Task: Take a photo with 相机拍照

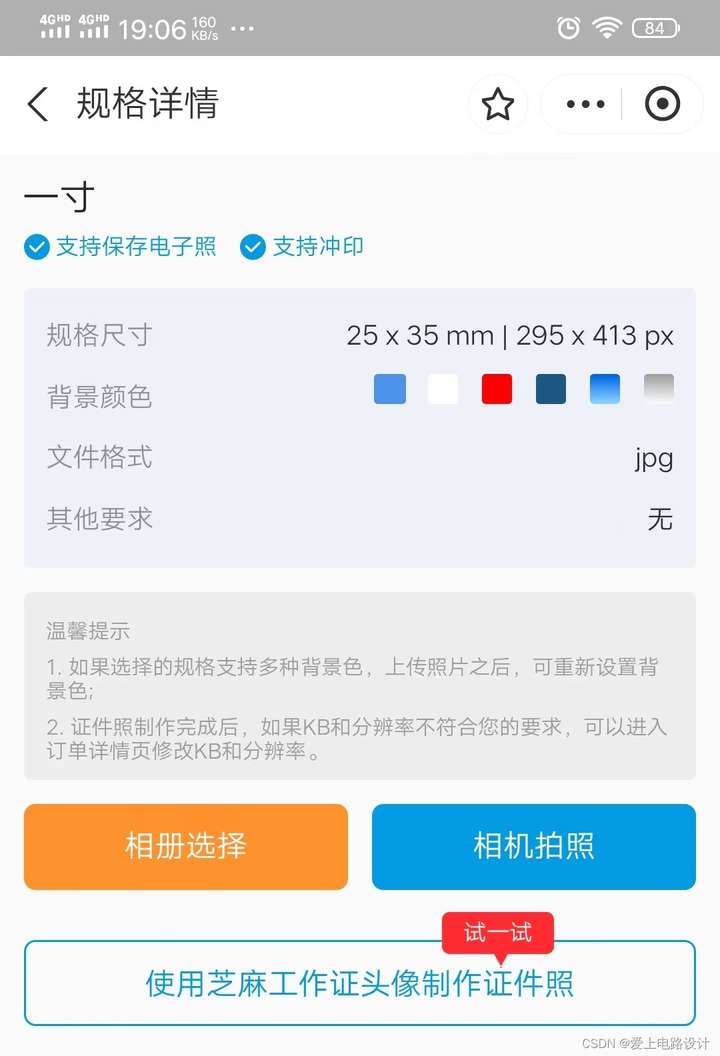Action: pos(534,846)
